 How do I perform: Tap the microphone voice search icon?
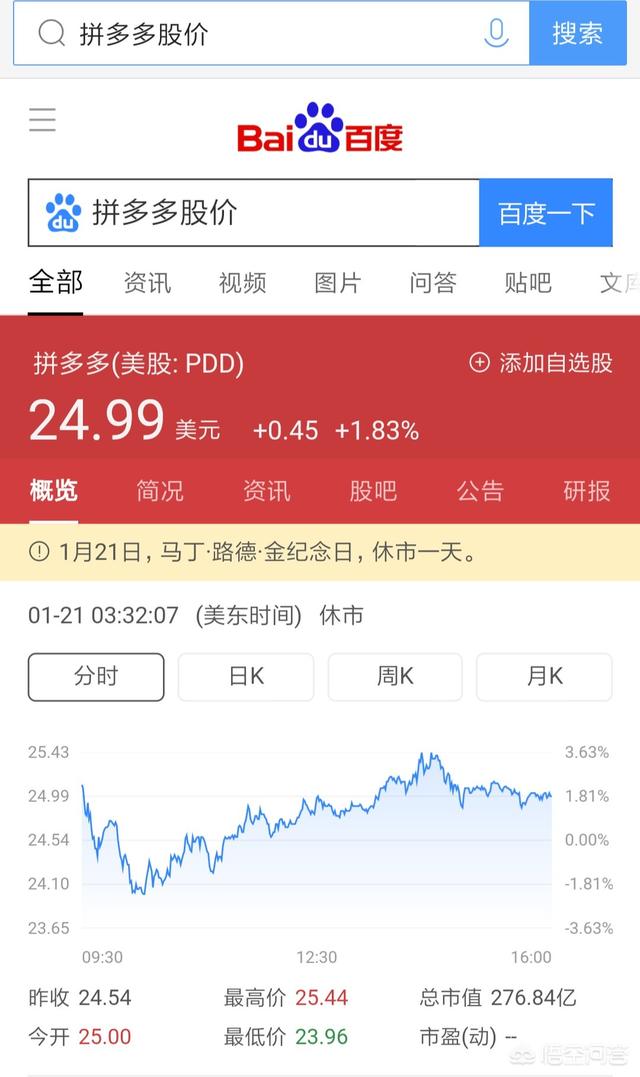click(496, 33)
